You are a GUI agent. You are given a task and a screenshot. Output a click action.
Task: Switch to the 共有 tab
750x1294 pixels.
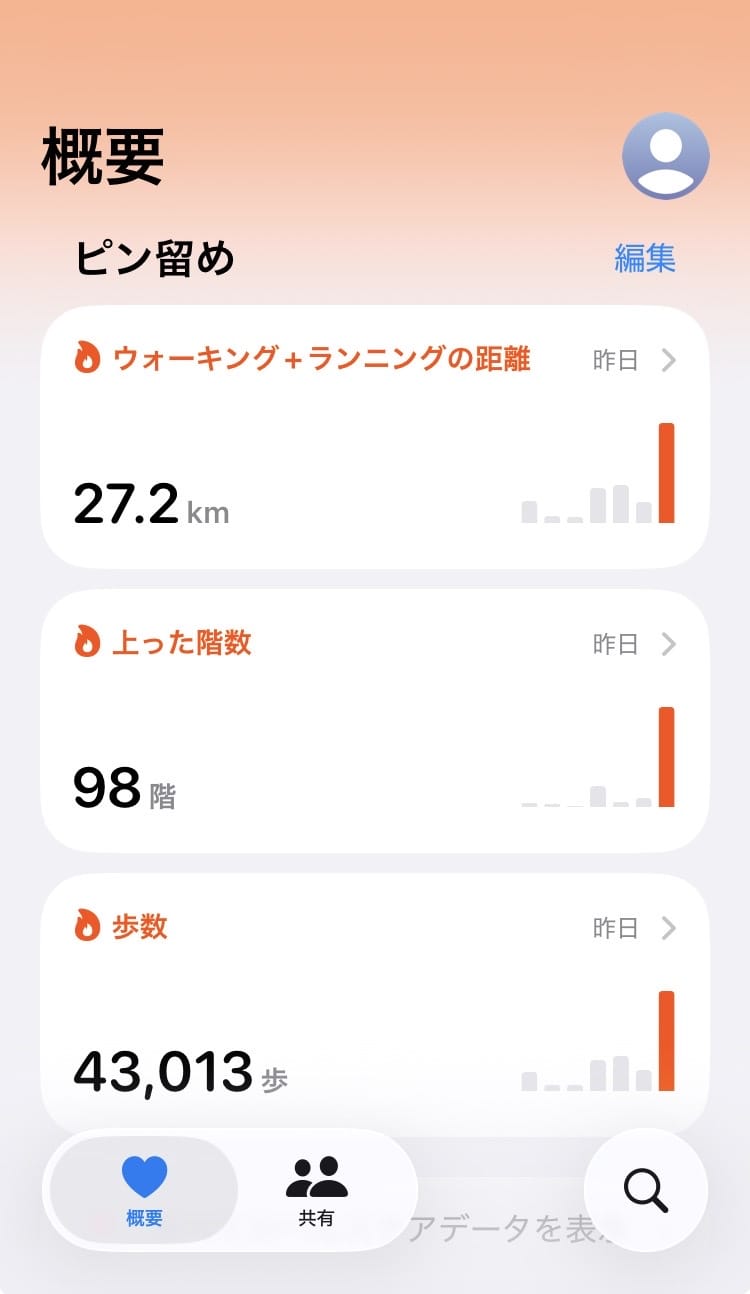pos(316,1190)
